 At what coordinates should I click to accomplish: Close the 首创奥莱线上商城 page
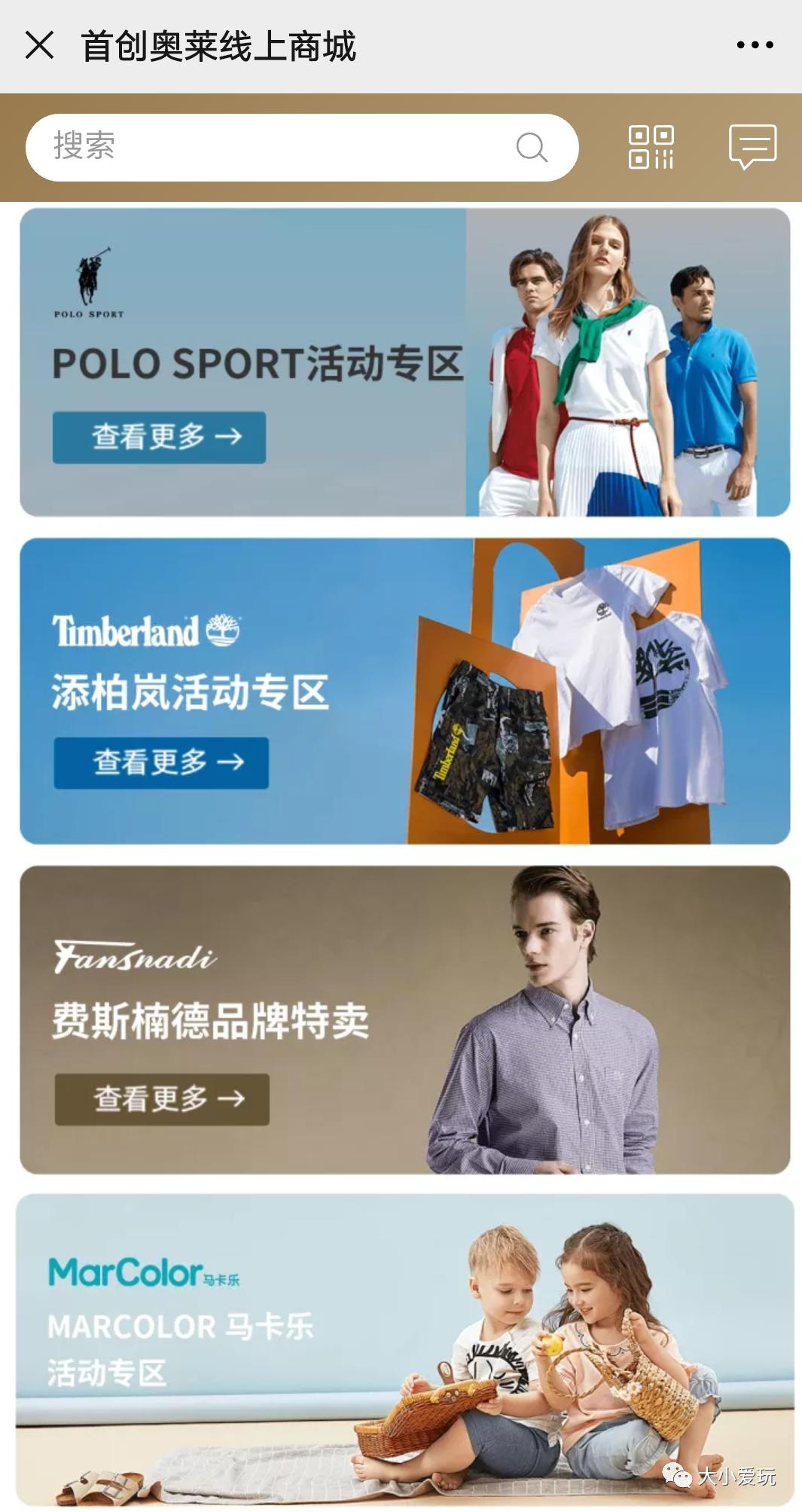(x=39, y=45)
